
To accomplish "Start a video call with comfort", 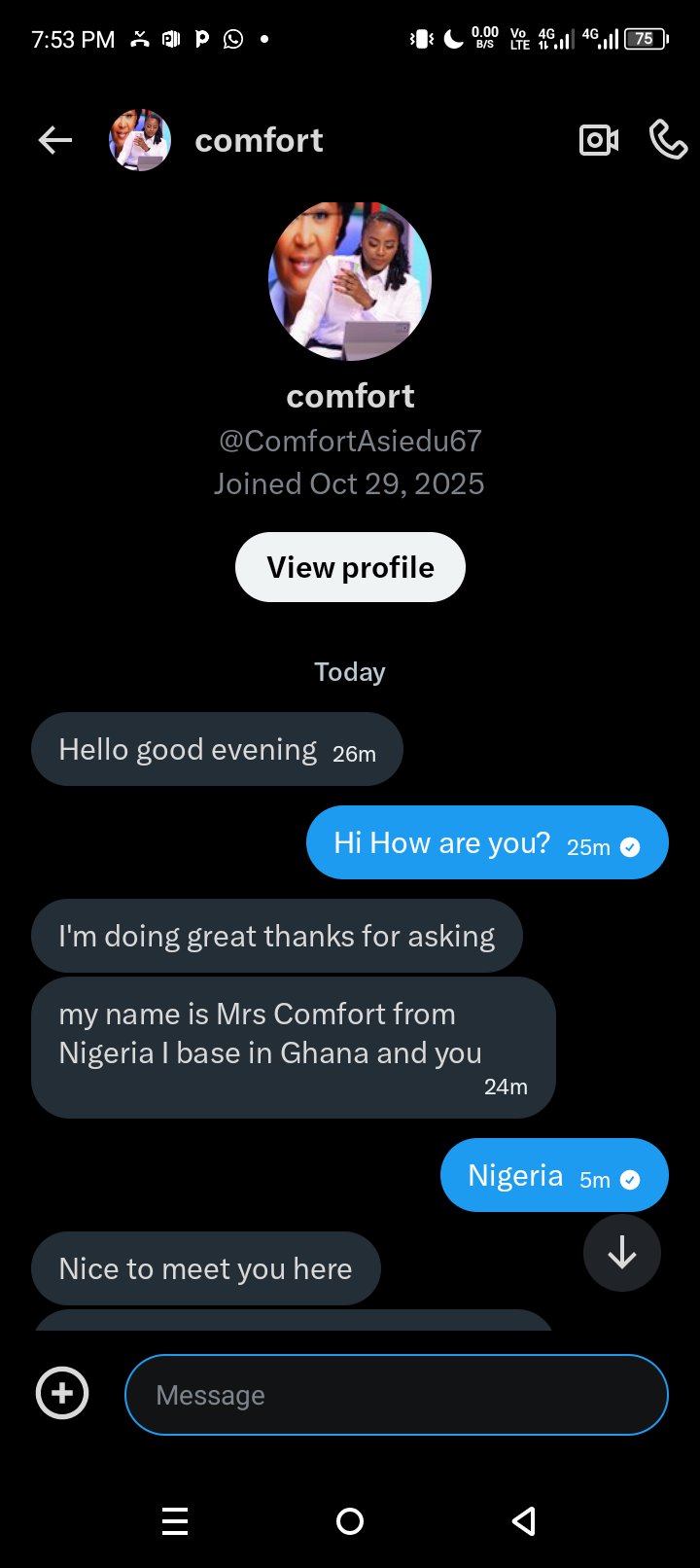I will pos(599,141).
